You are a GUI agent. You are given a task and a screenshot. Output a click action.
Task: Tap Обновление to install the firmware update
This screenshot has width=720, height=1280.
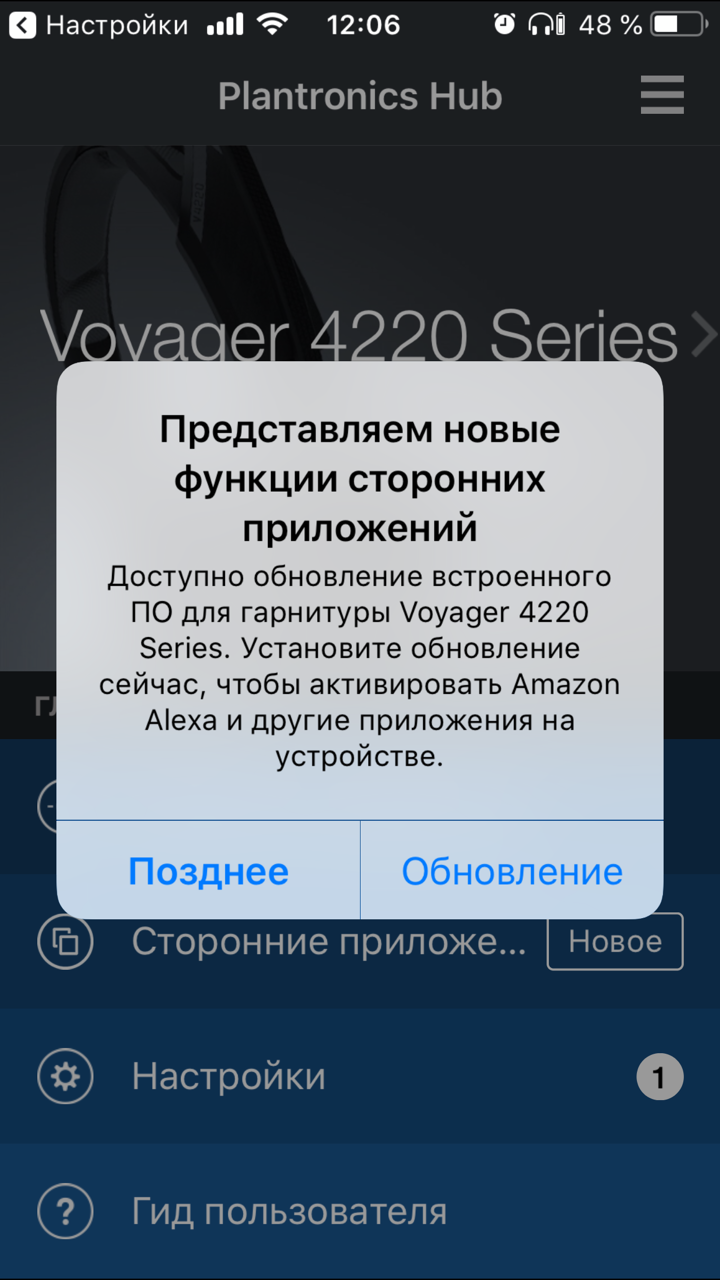coord(511,871)
